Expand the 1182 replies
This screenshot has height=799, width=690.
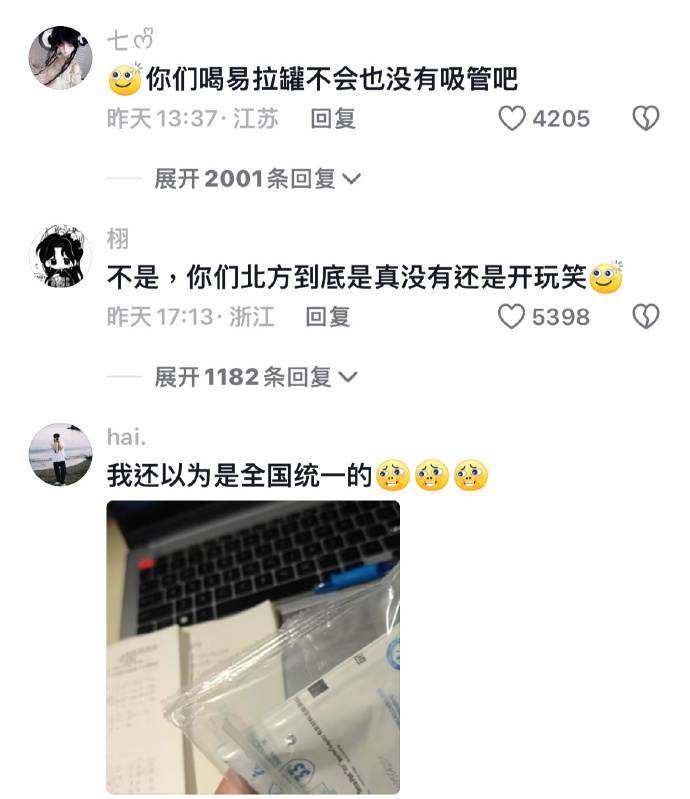256,377
